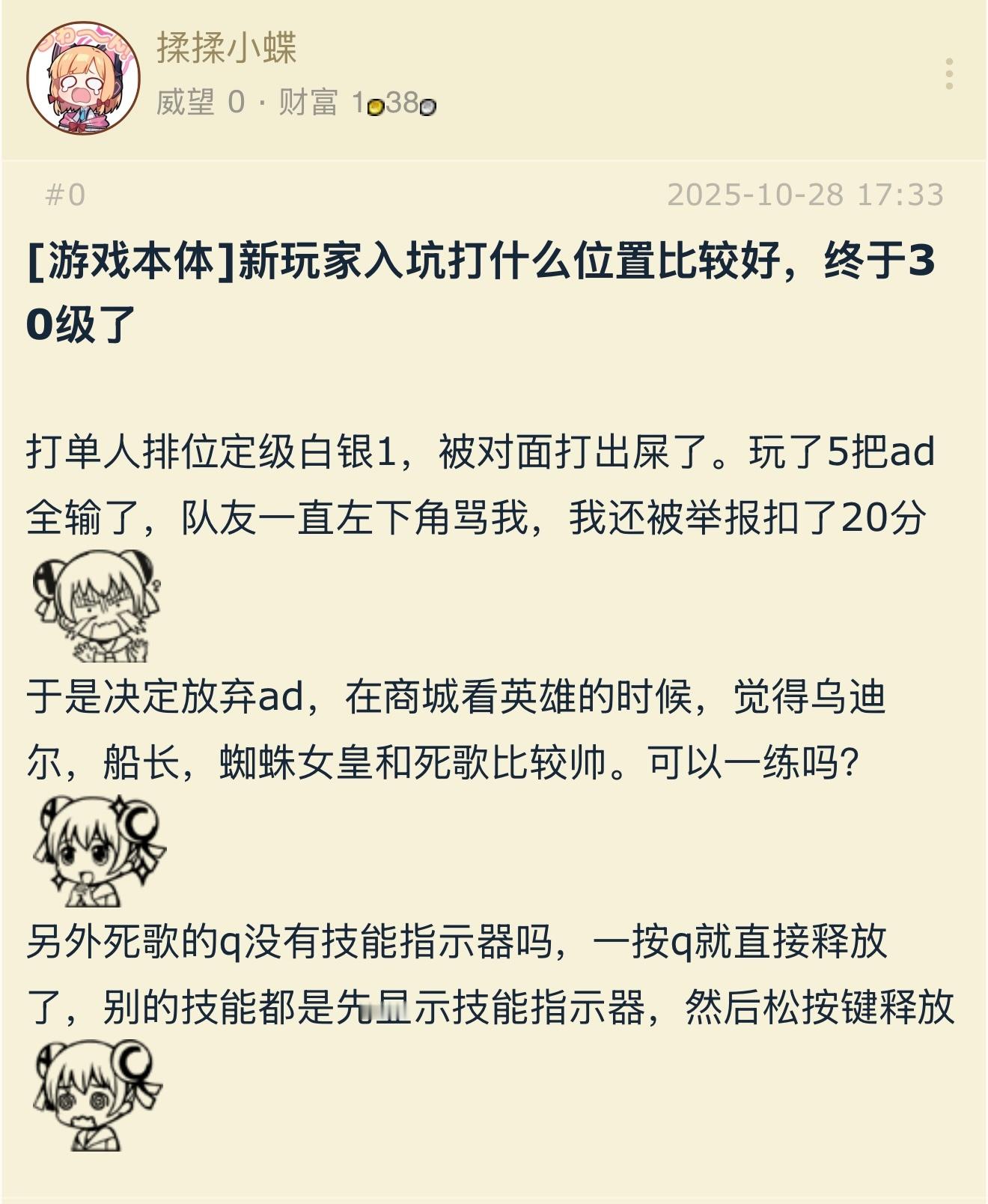This screenshot has height=1204, width=988.
Task: Click the timestamp 2025-10-28 17:33
Action: click(x=807, y=195)
